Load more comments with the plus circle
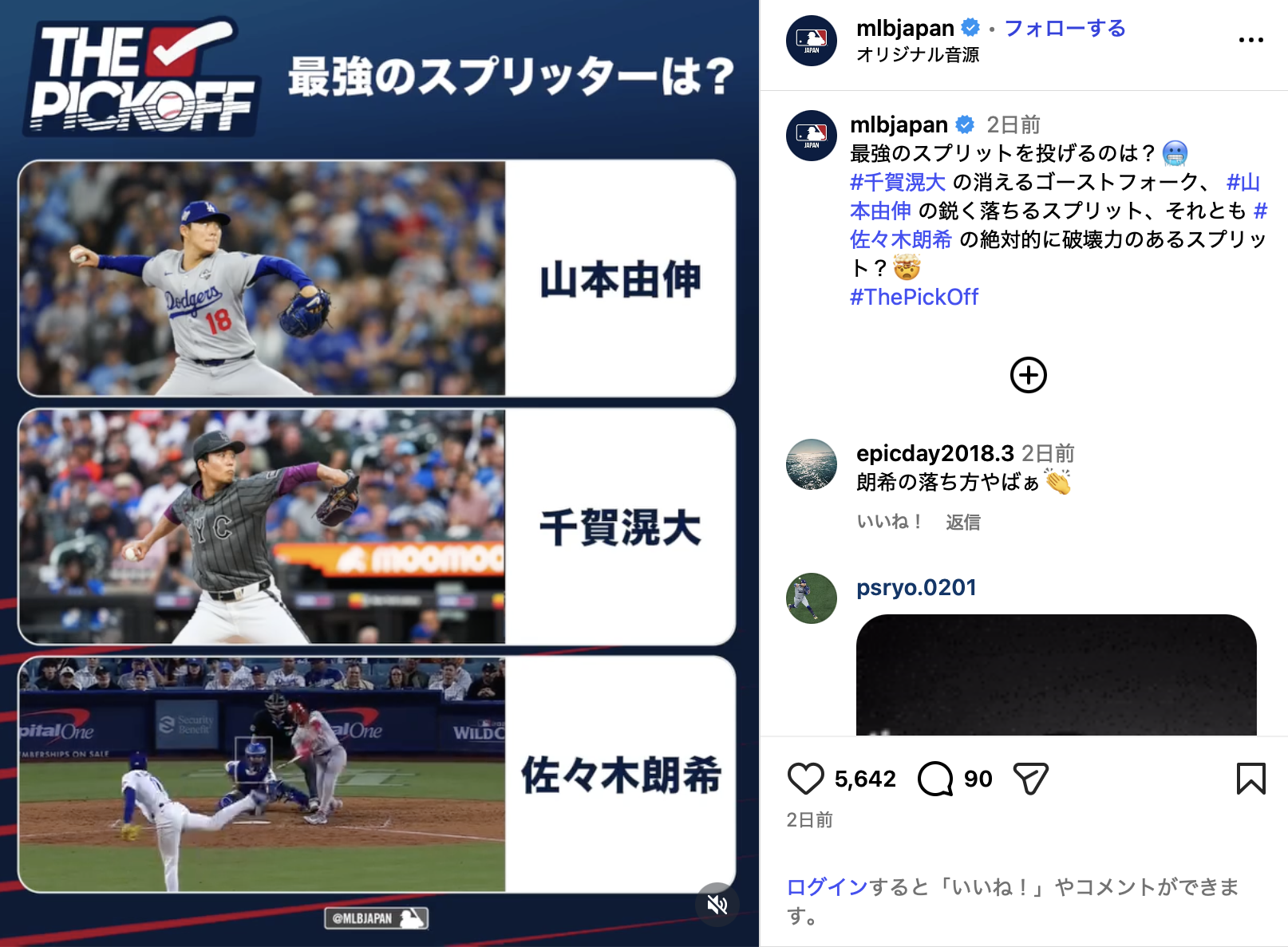This screenshot has width=1288, height=947. coord(1028,375)
